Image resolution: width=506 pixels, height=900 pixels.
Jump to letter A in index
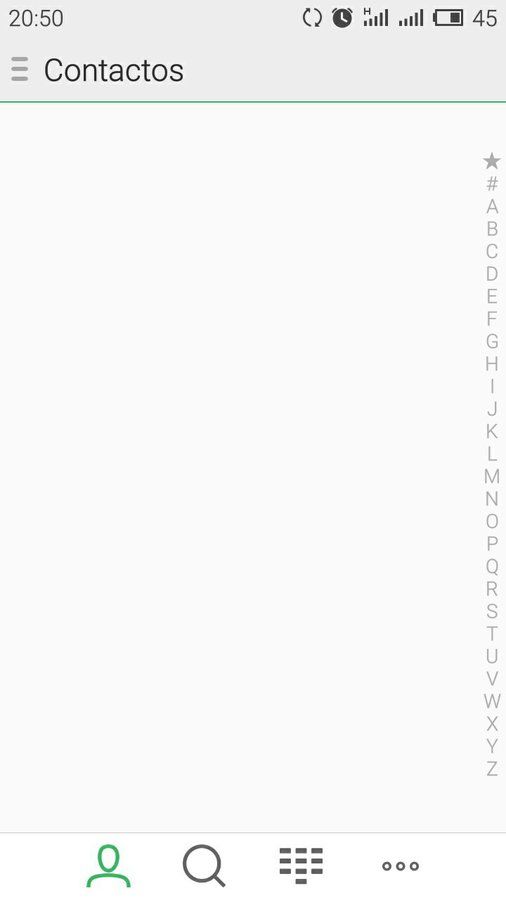pyautogui.click(x=492, y=206)
